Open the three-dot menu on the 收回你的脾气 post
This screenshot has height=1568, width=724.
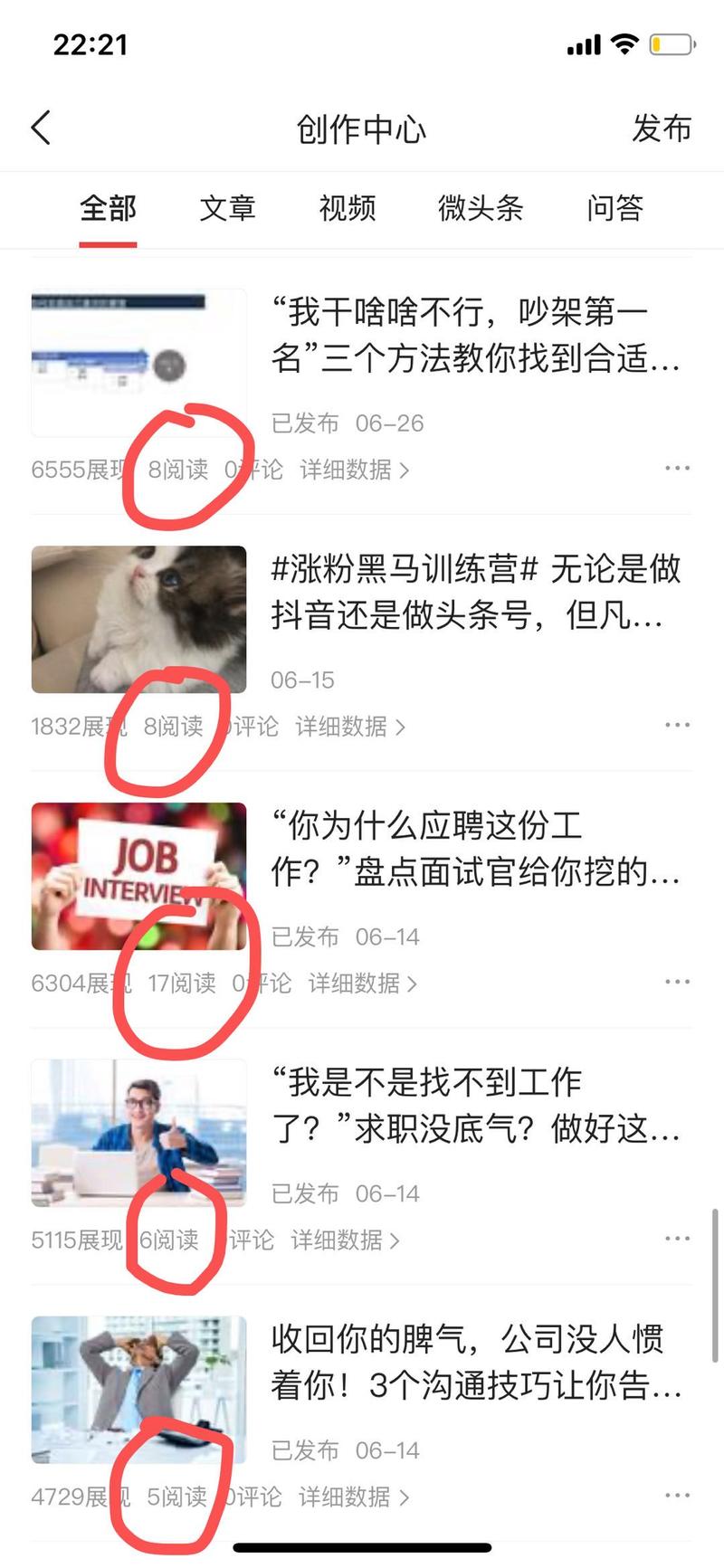(x=676, y=1494)
